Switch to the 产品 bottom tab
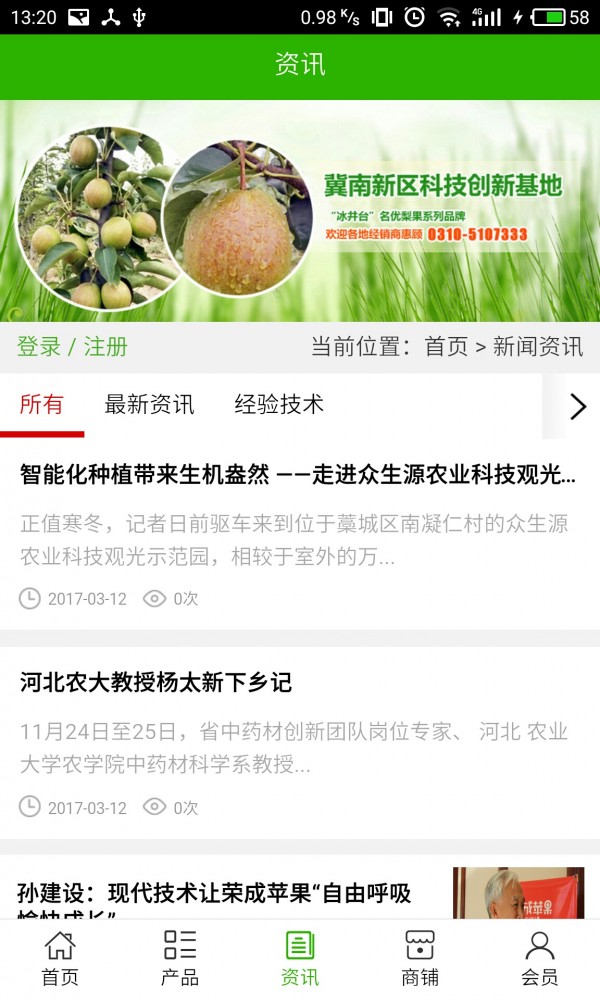The height and width of the screenshot is (1000, 600). pyautogui.click(x=180, y=959)
